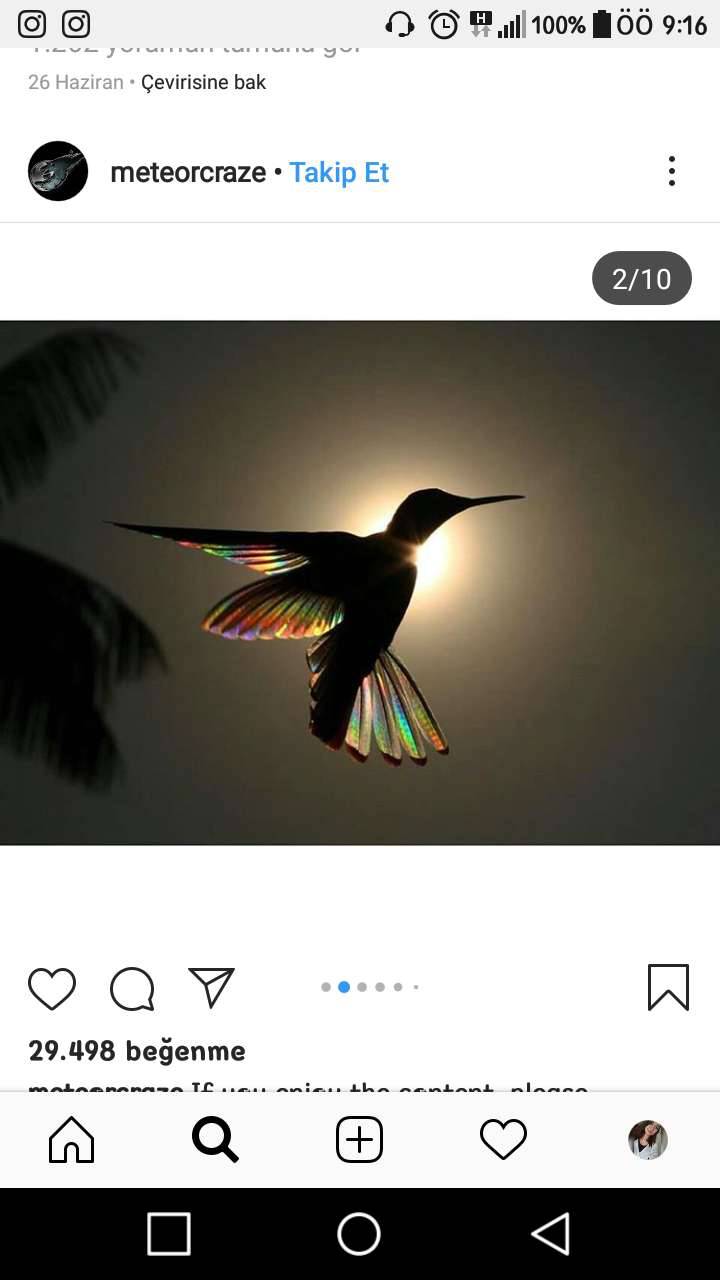Open my profile tab
This screenshot has width=720, height=1280.
[x=647, y=1140]
